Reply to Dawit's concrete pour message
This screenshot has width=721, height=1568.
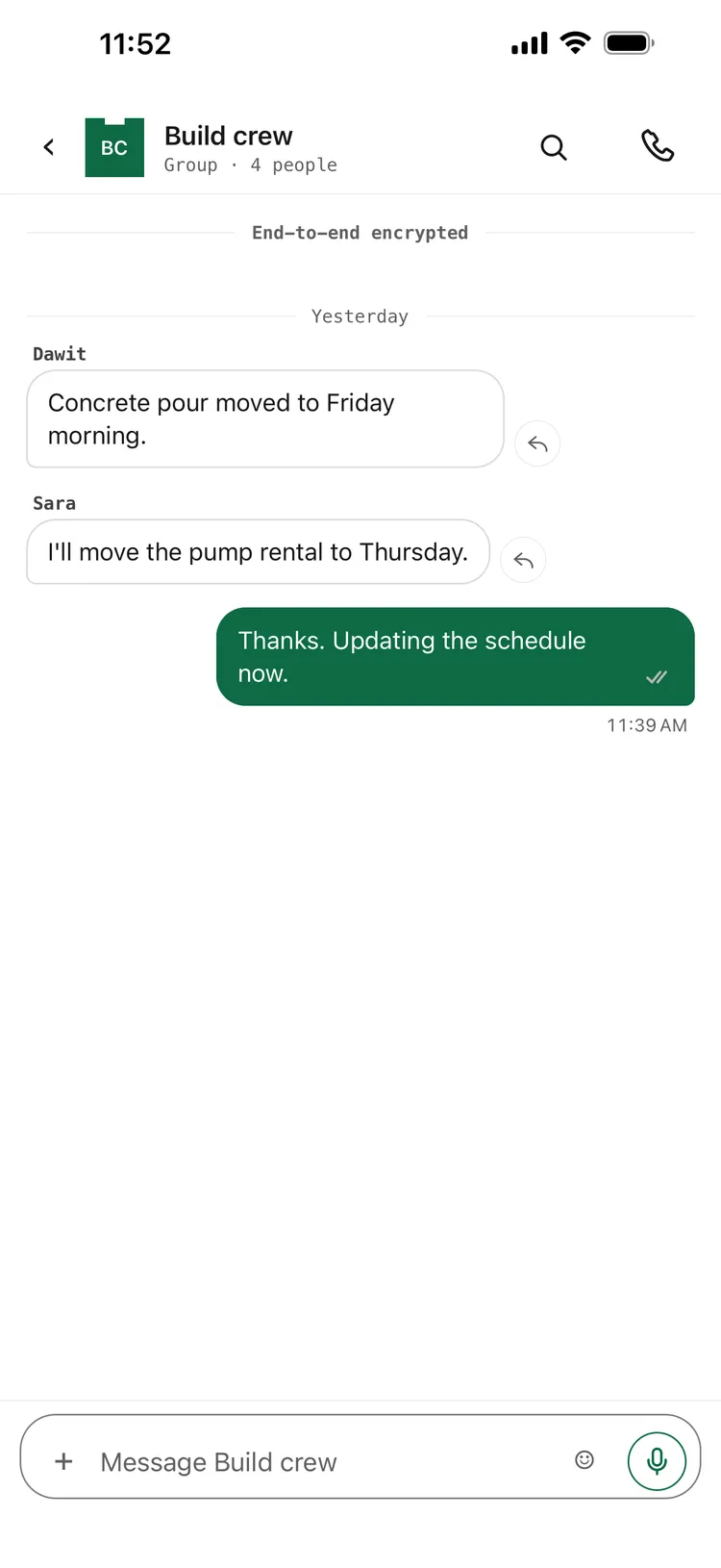coord(537,443)
